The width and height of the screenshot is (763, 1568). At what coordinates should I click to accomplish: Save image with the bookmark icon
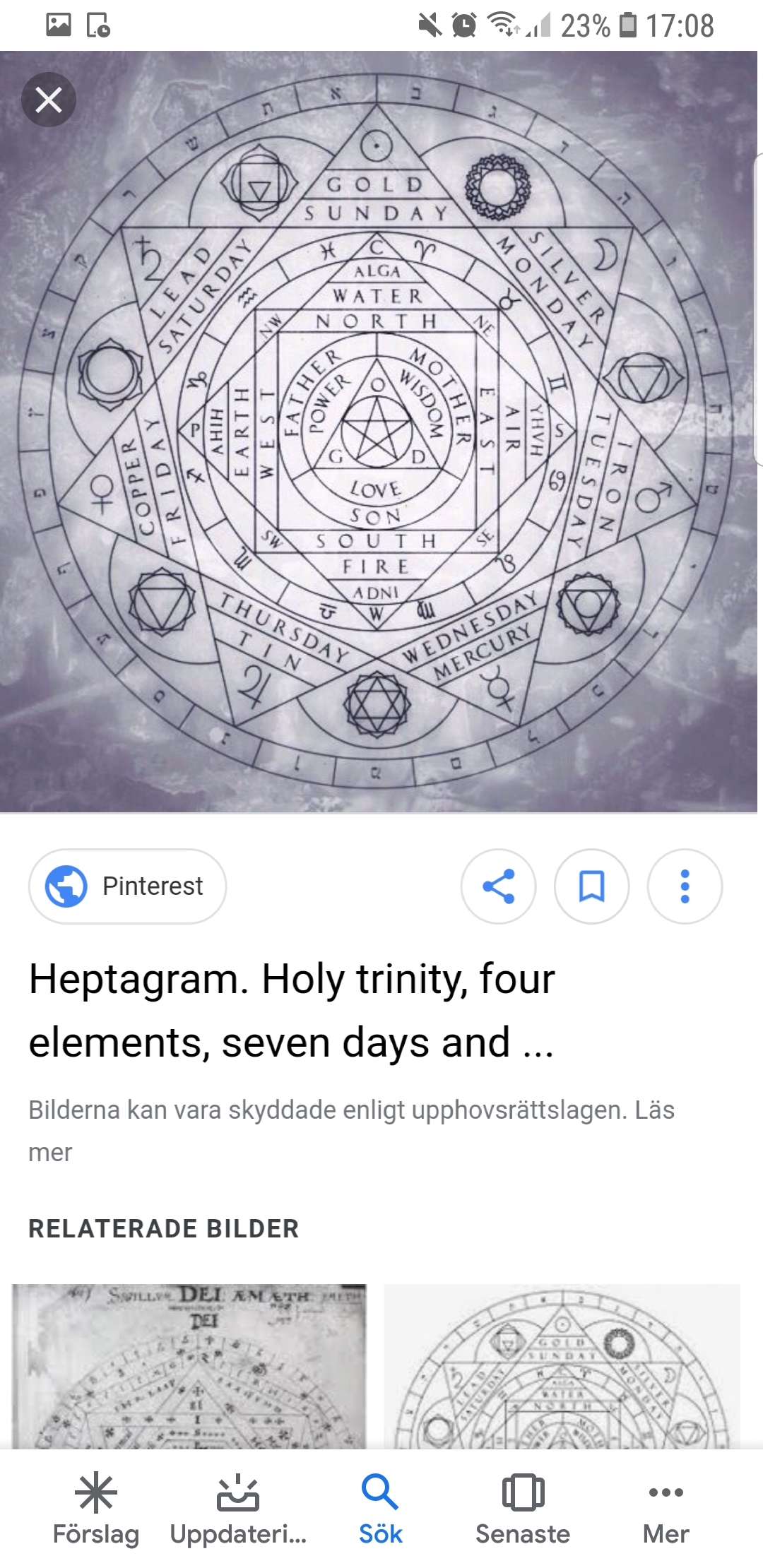pyautogui.click(x=591, y=886)
